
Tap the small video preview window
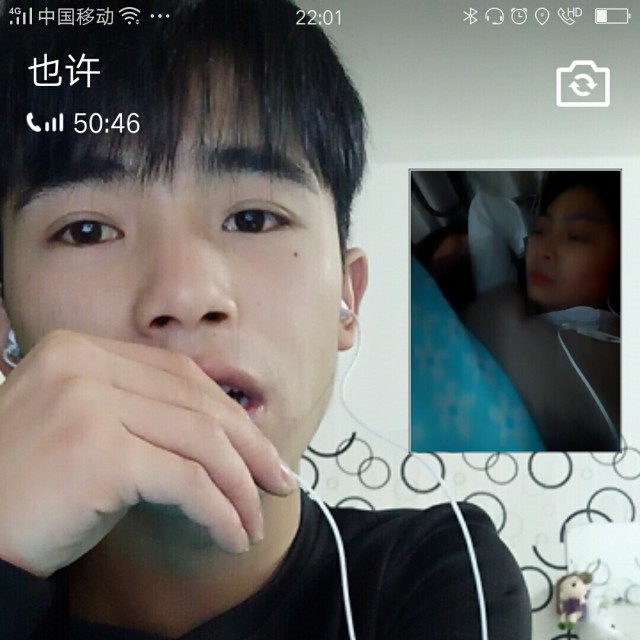pyautogui.click(x=515, y=311)
